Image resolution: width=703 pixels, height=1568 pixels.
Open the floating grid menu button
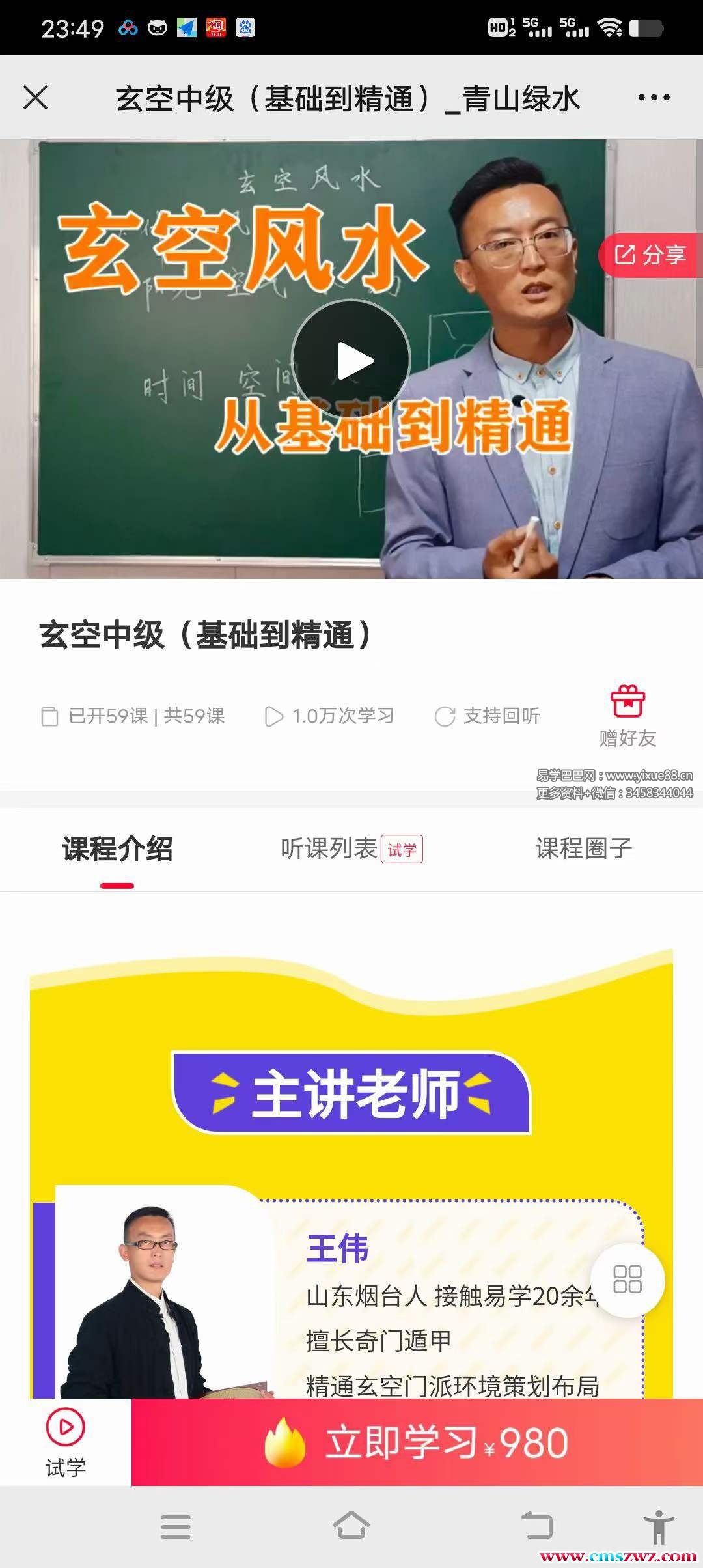pyautogui.click(x=627, y=1280)
